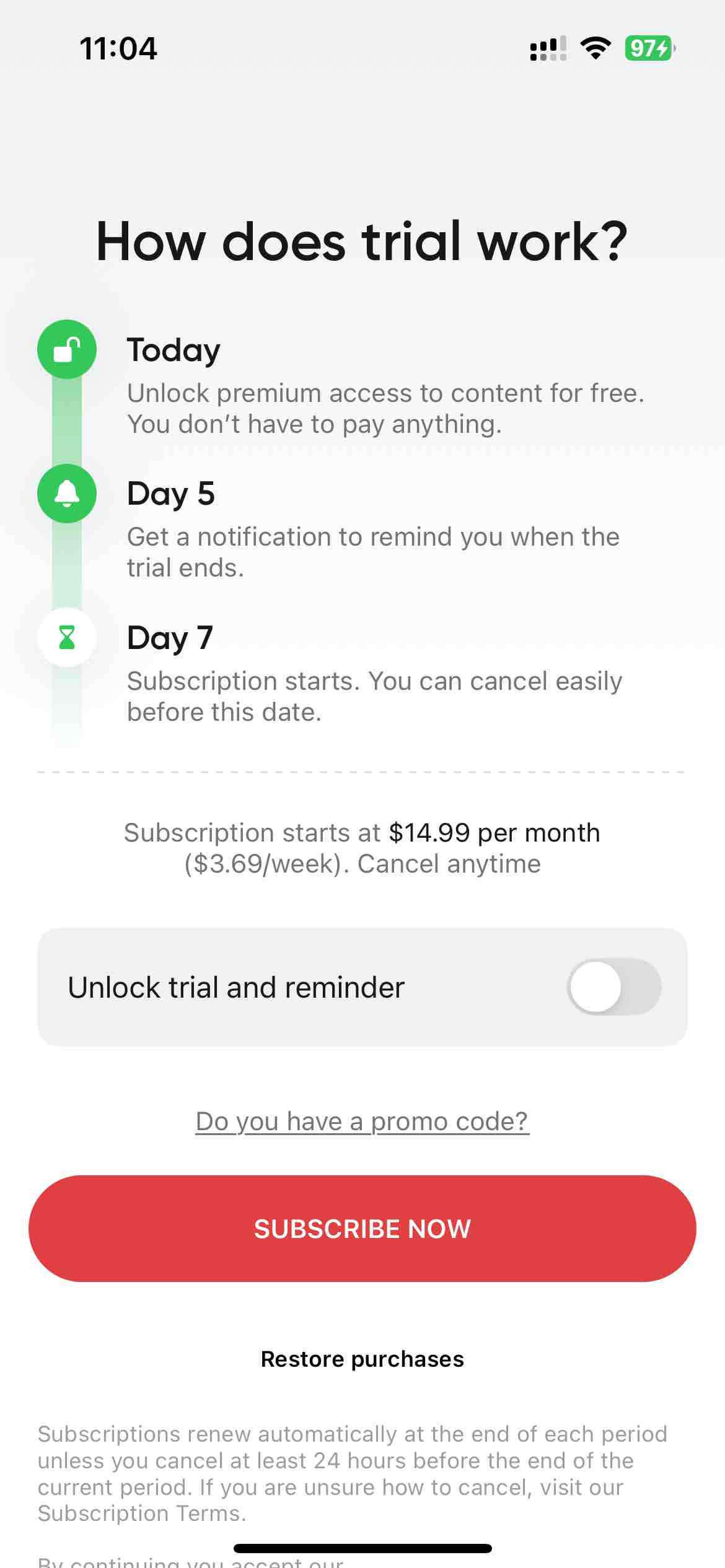Click the clock showing 11:04
The image size is (725, 1568).
120,50
